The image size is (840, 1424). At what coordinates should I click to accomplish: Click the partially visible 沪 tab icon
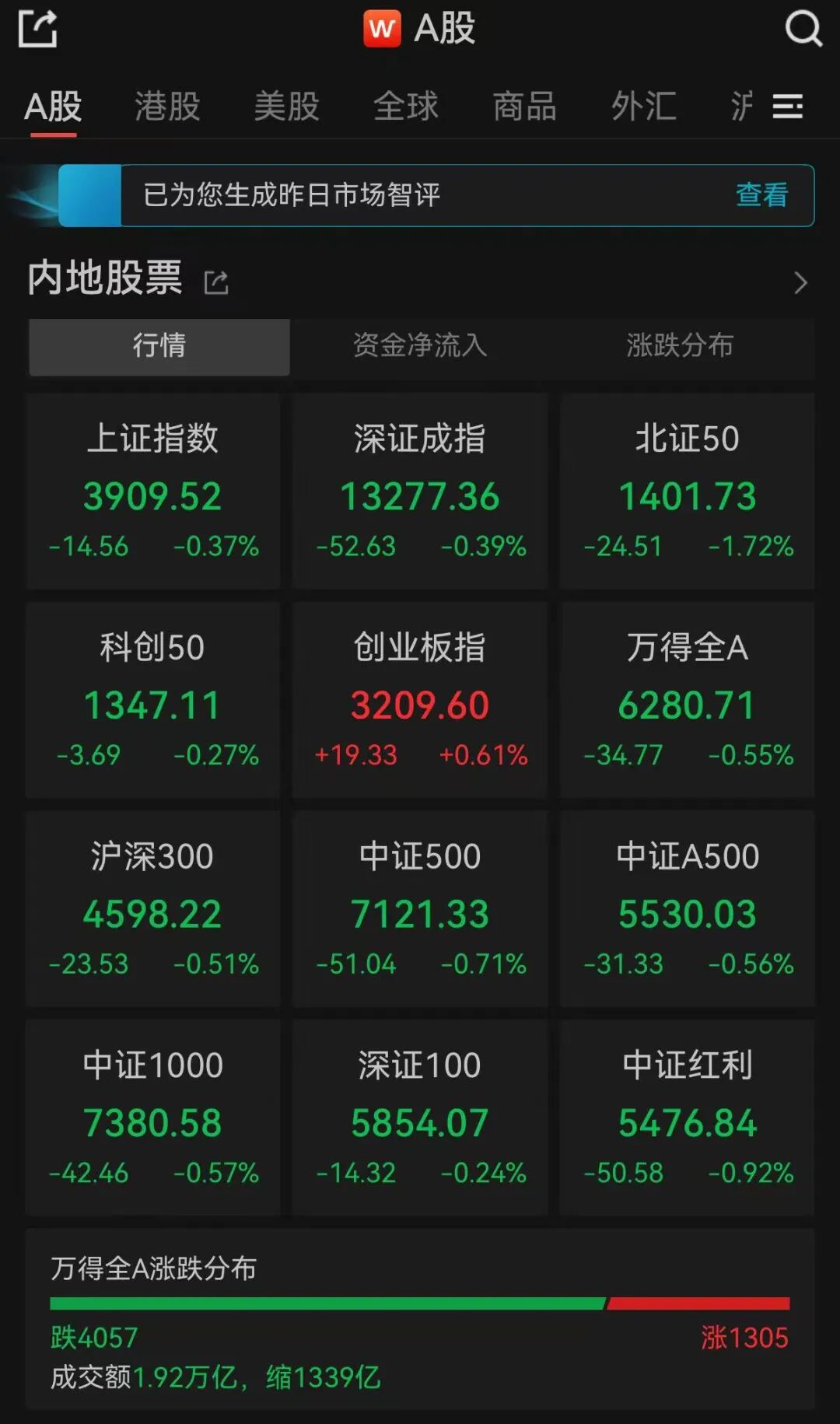click(x=741, y=107)
